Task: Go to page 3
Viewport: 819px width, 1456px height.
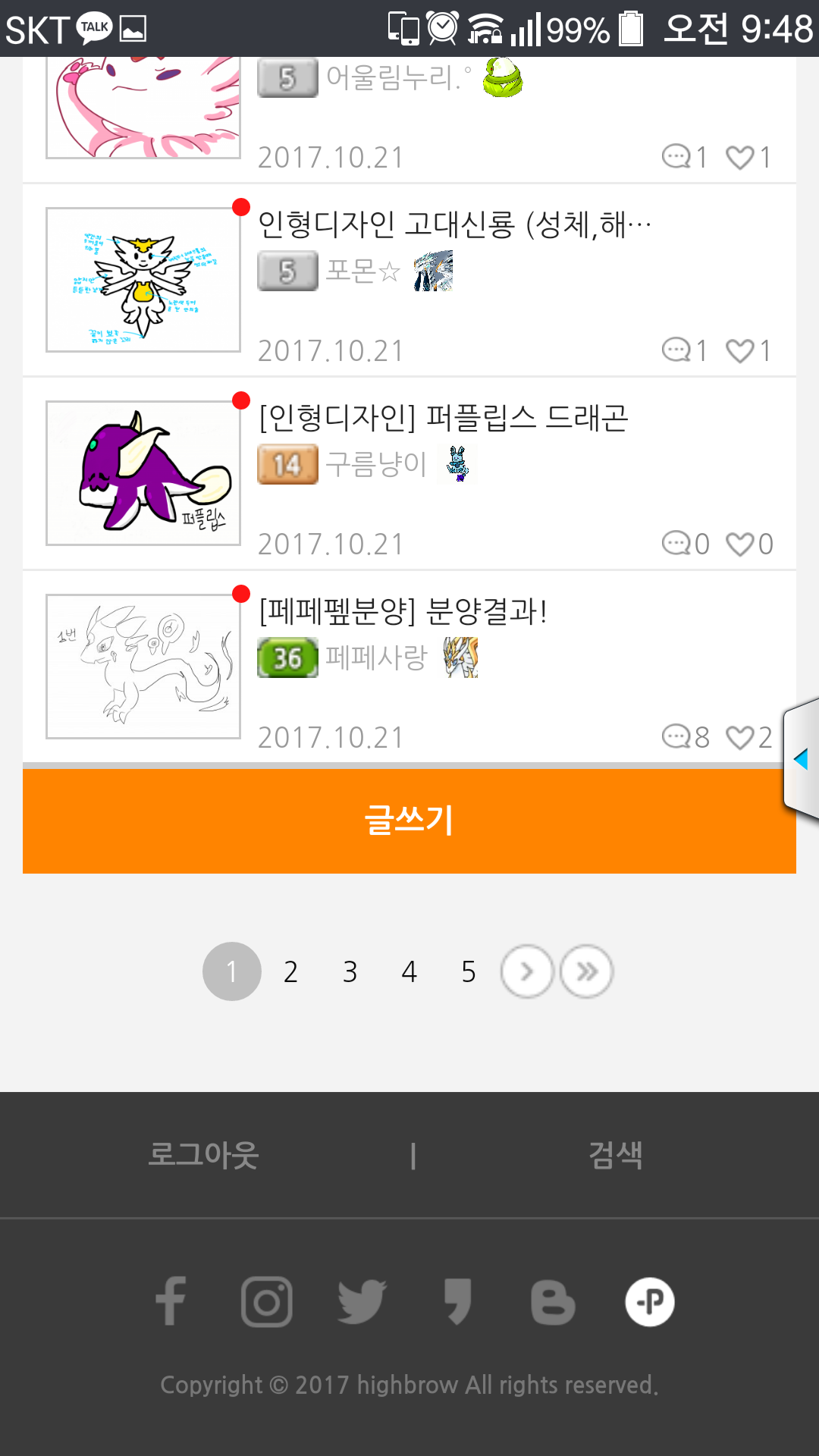Action: pyautogui.click(x=350, y=972)
